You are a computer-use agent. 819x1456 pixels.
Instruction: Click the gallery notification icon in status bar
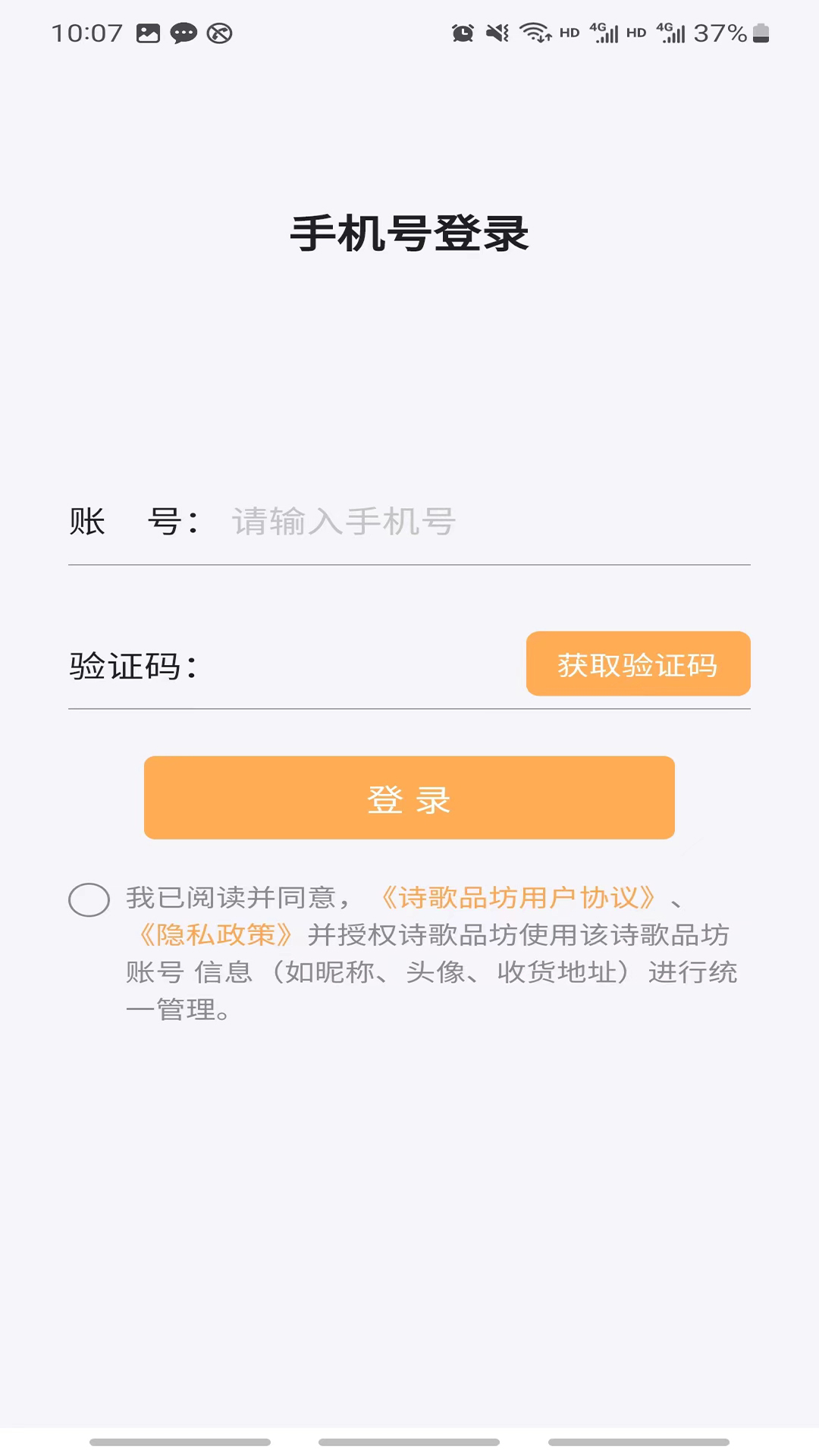coord(148,33)
